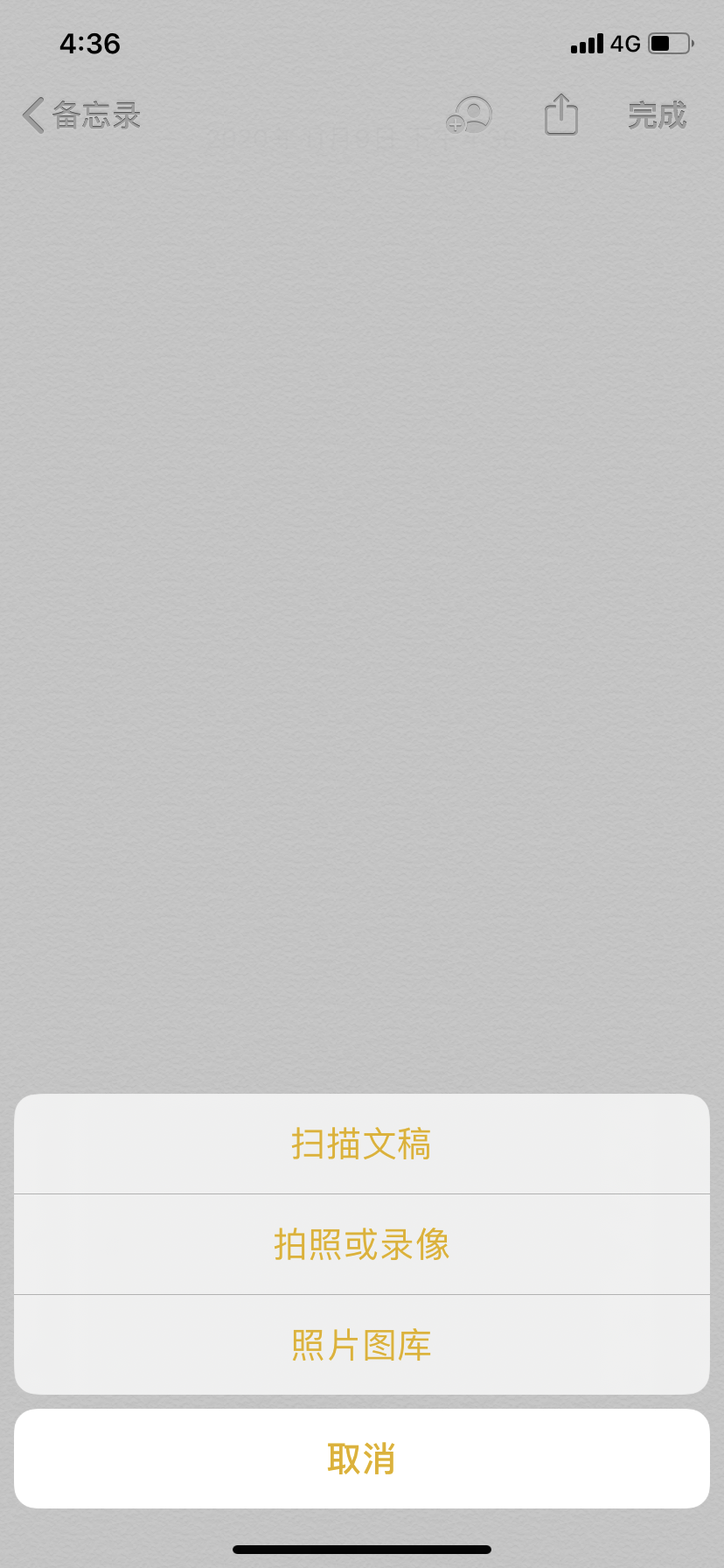The image size is (724, 1568).
Task: Share this note
Action: pos(561,115)
